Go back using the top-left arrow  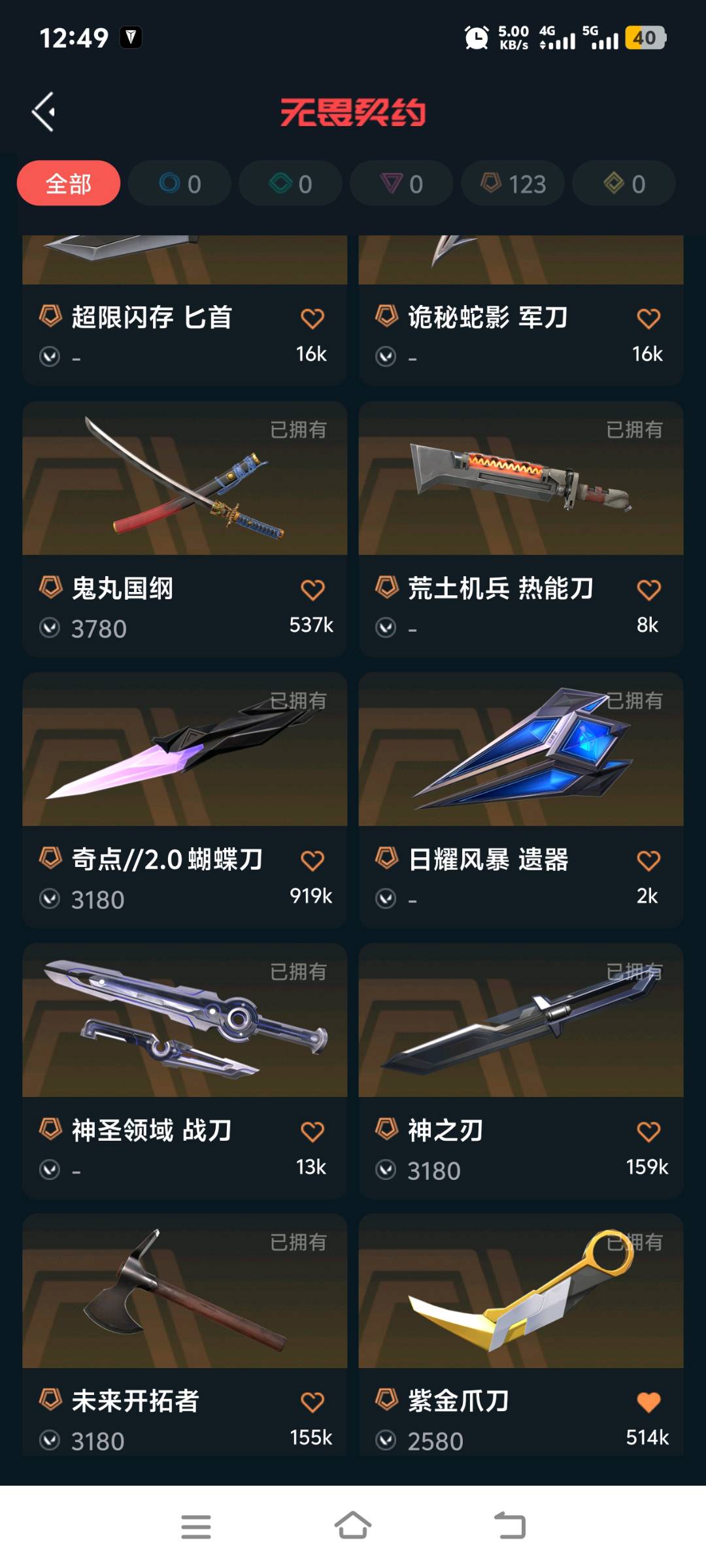44,112
